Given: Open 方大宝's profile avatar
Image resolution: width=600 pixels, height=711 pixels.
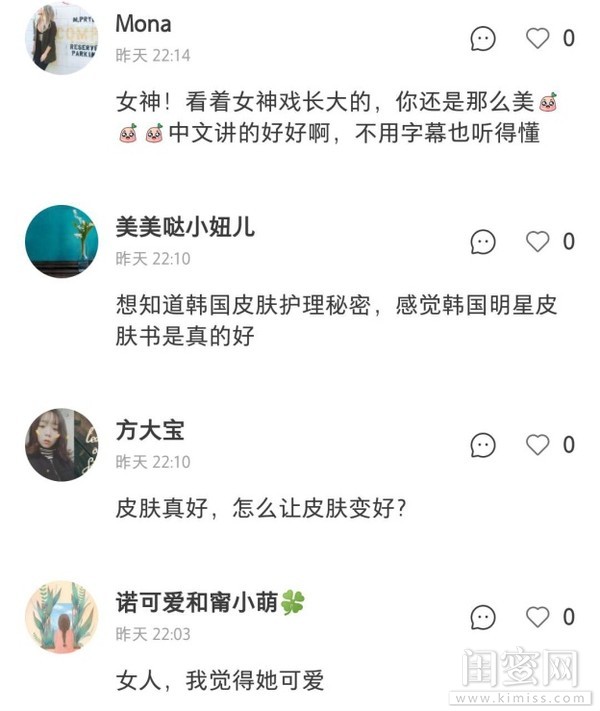Looking at the screenshot, I should click(x=62, y=445).
